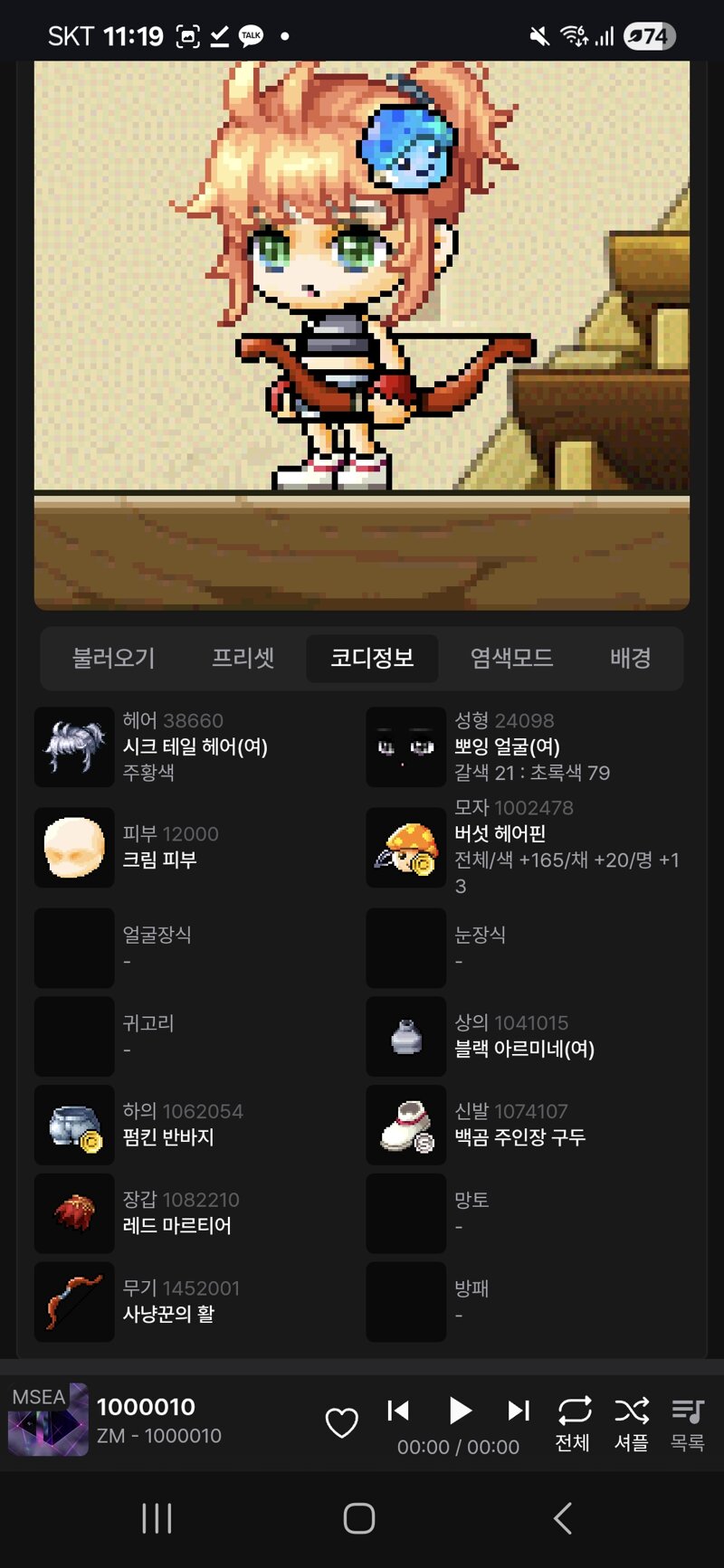The width and height of the screenshot is (724, 1568).
Task: Toggle the 전체 repeat mode
Action: pos(573,1423)
